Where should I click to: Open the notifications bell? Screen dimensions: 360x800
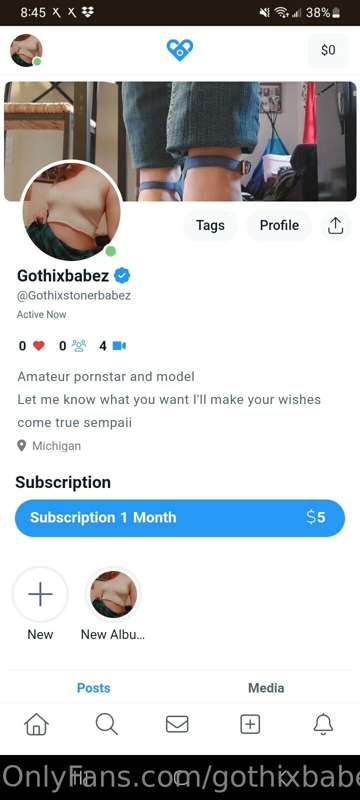323,724
